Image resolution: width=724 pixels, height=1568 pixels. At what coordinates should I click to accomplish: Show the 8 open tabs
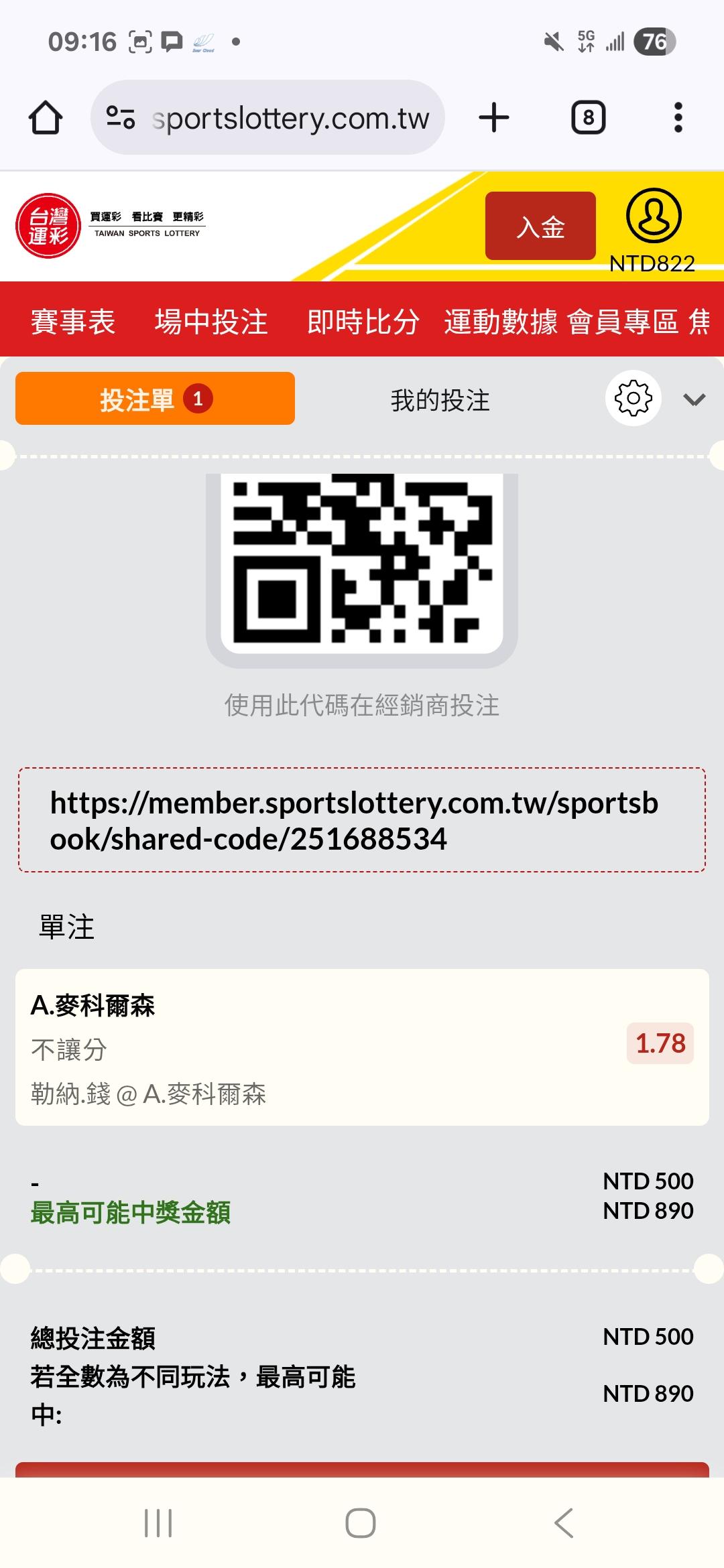588,118
